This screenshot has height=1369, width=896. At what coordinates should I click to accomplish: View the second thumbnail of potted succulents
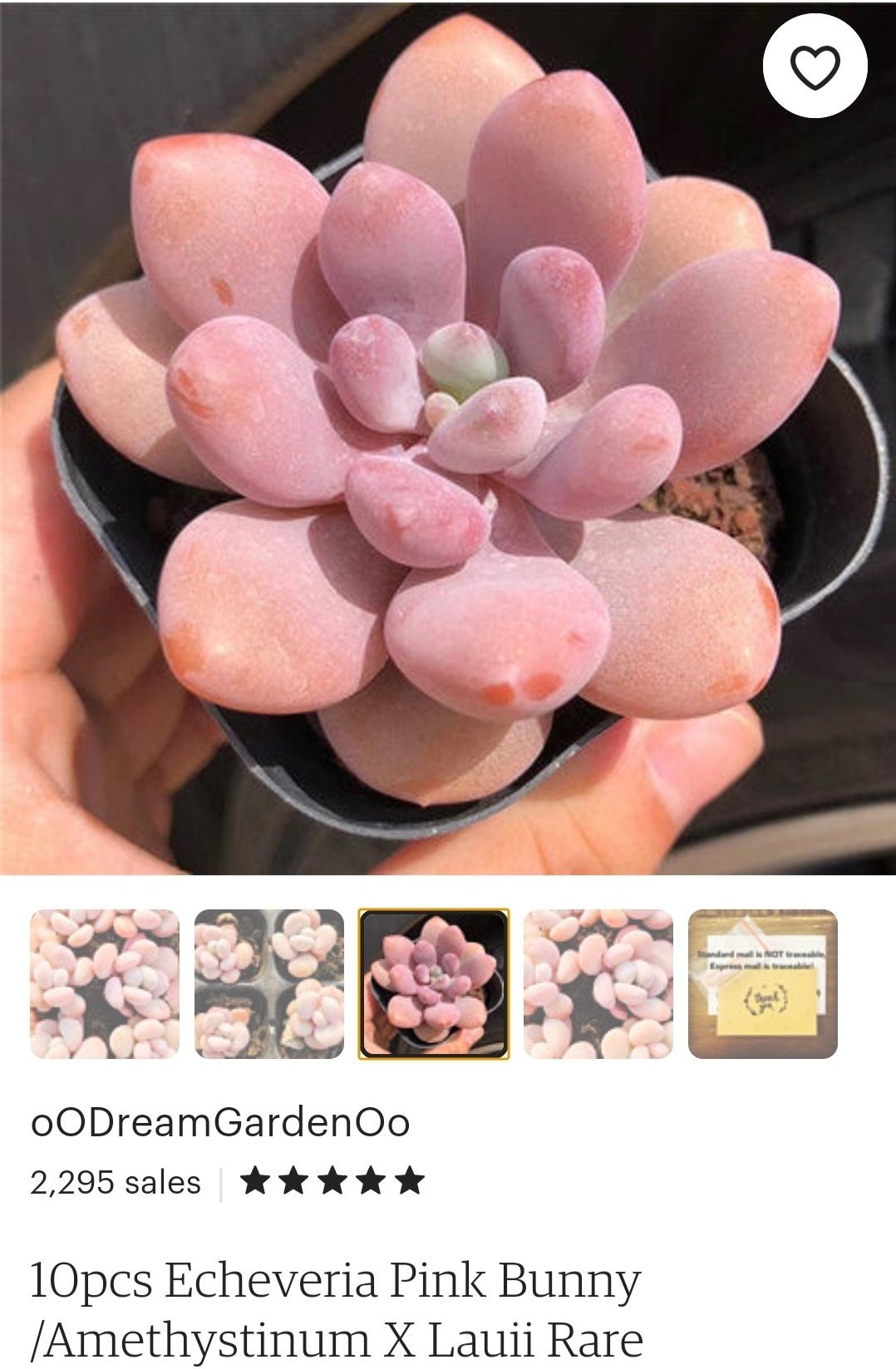[269, 984]
